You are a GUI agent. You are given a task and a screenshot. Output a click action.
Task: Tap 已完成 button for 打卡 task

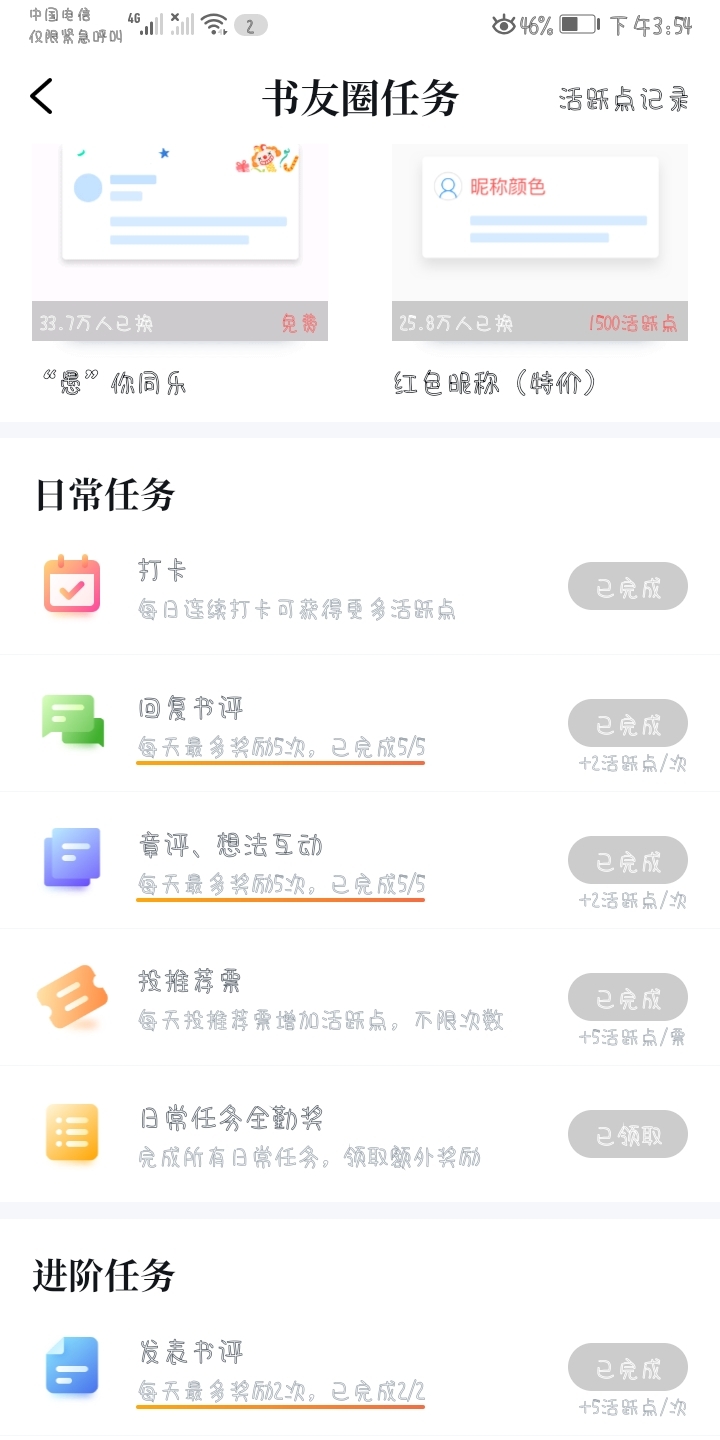[x=628, y=586]
